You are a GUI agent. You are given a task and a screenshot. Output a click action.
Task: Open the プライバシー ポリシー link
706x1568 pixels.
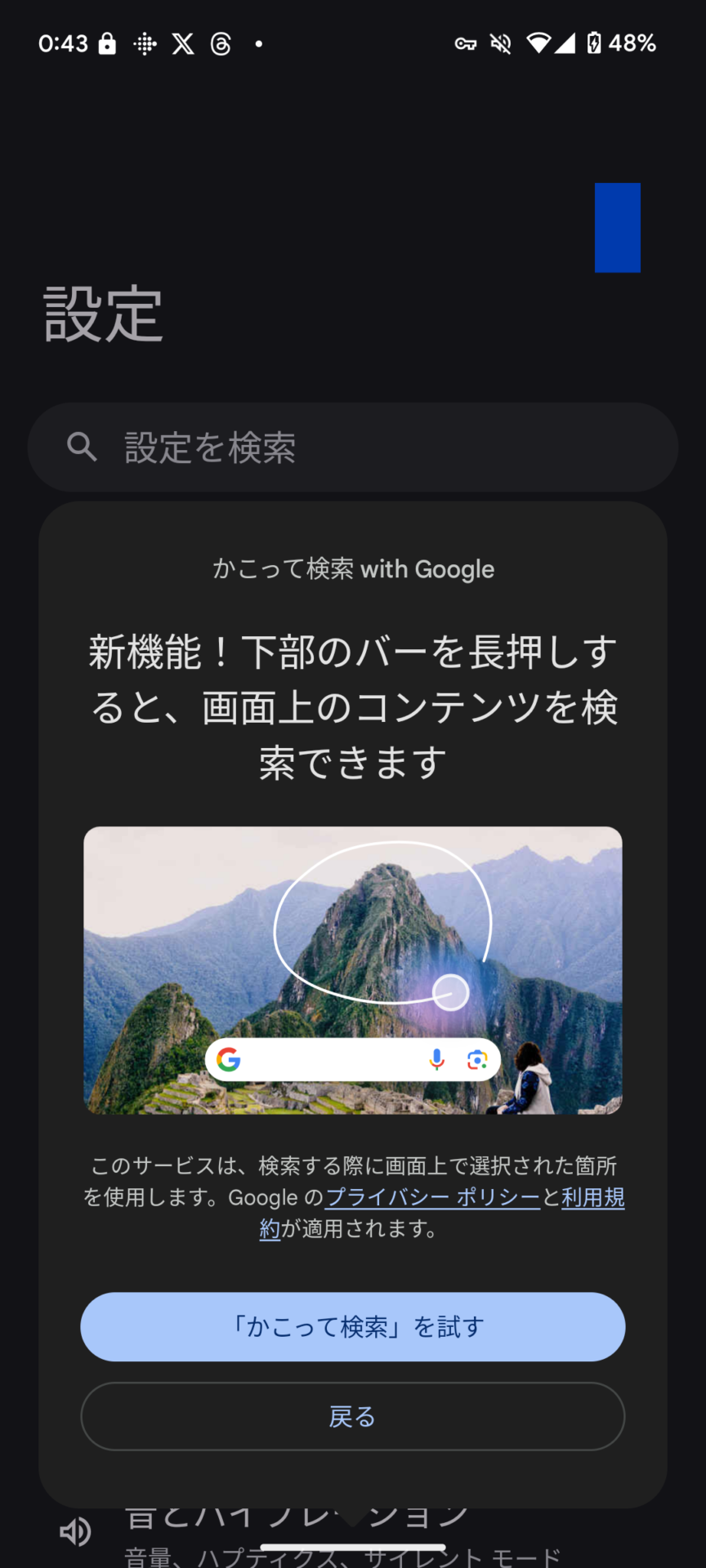coord(432,1197)
